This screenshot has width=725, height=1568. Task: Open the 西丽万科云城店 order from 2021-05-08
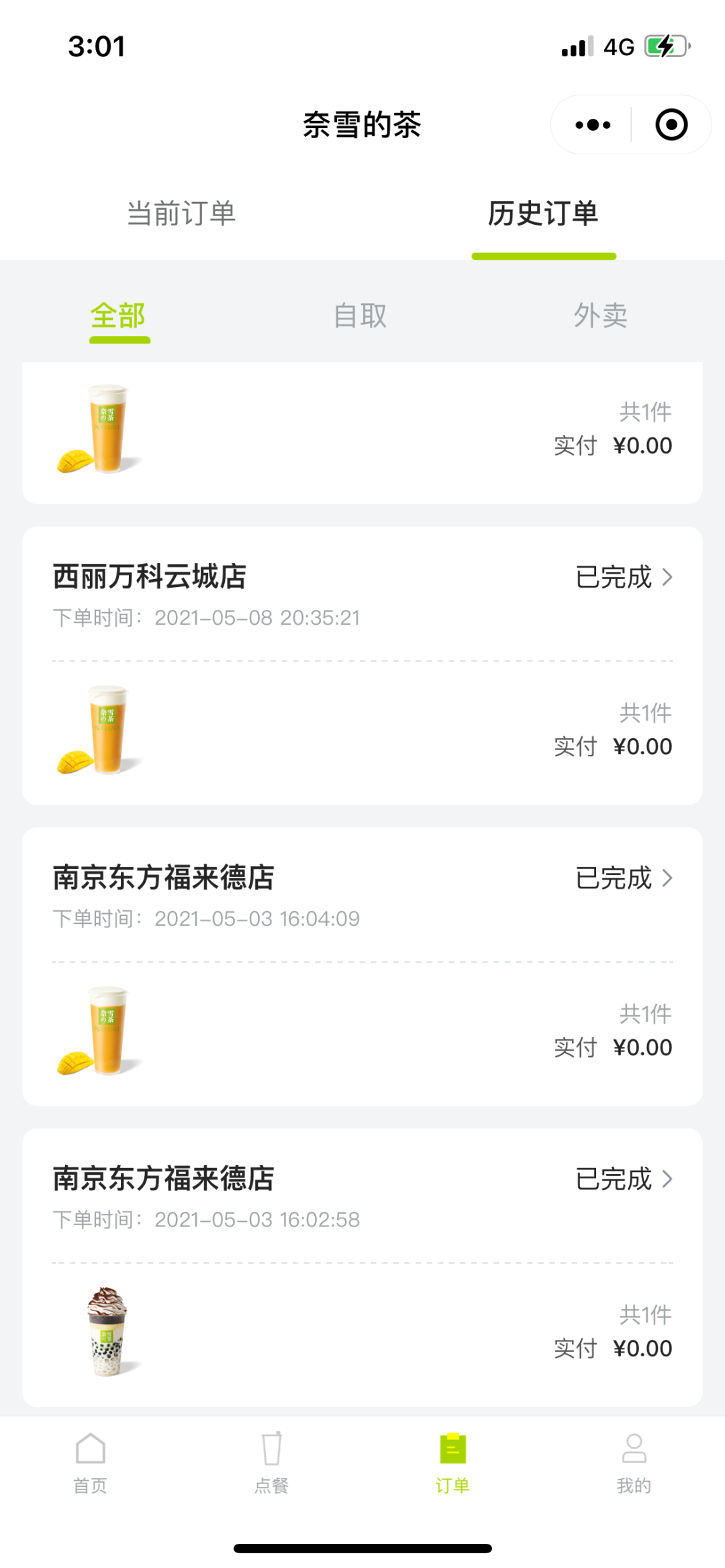362,665
